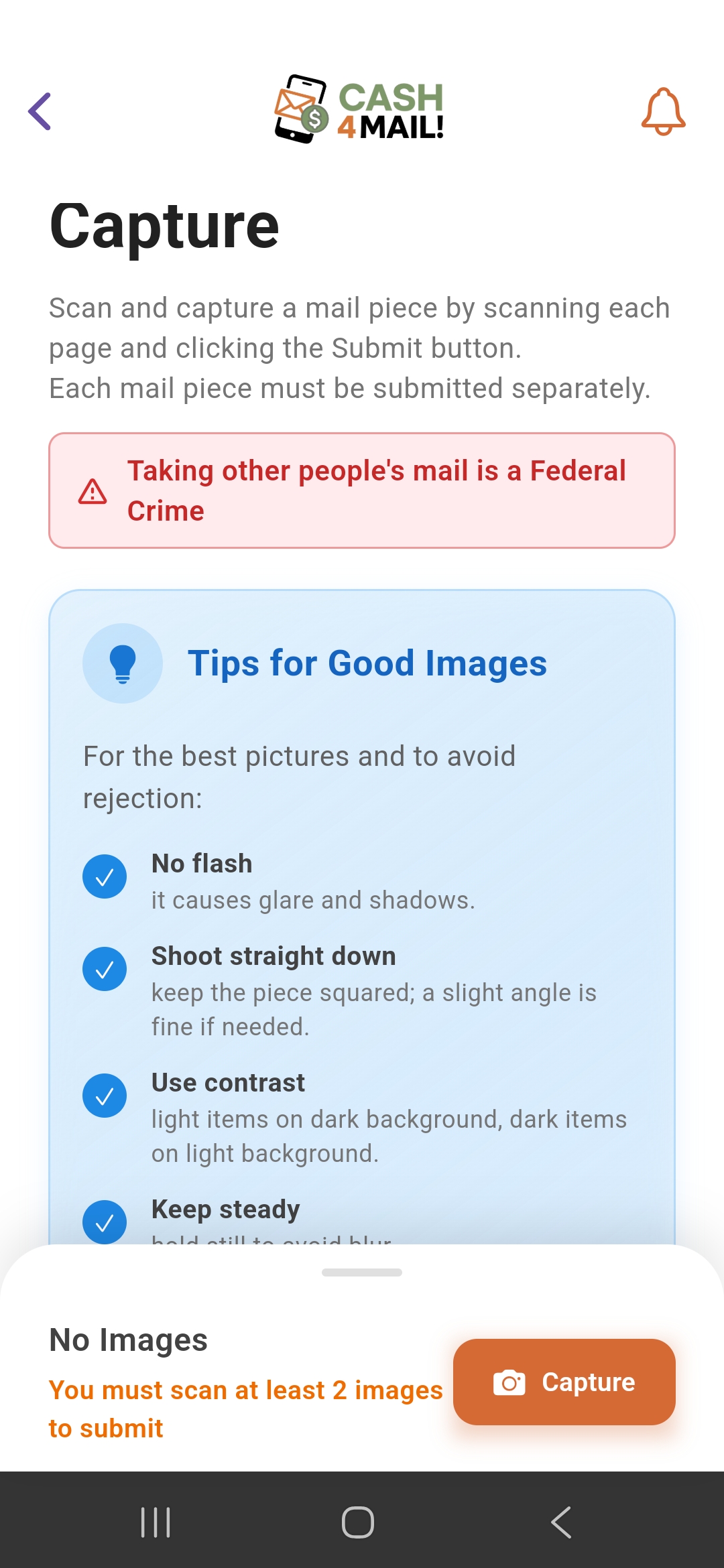Open the notifications bell
This screenshot has height=1568, width=724.
663,111
